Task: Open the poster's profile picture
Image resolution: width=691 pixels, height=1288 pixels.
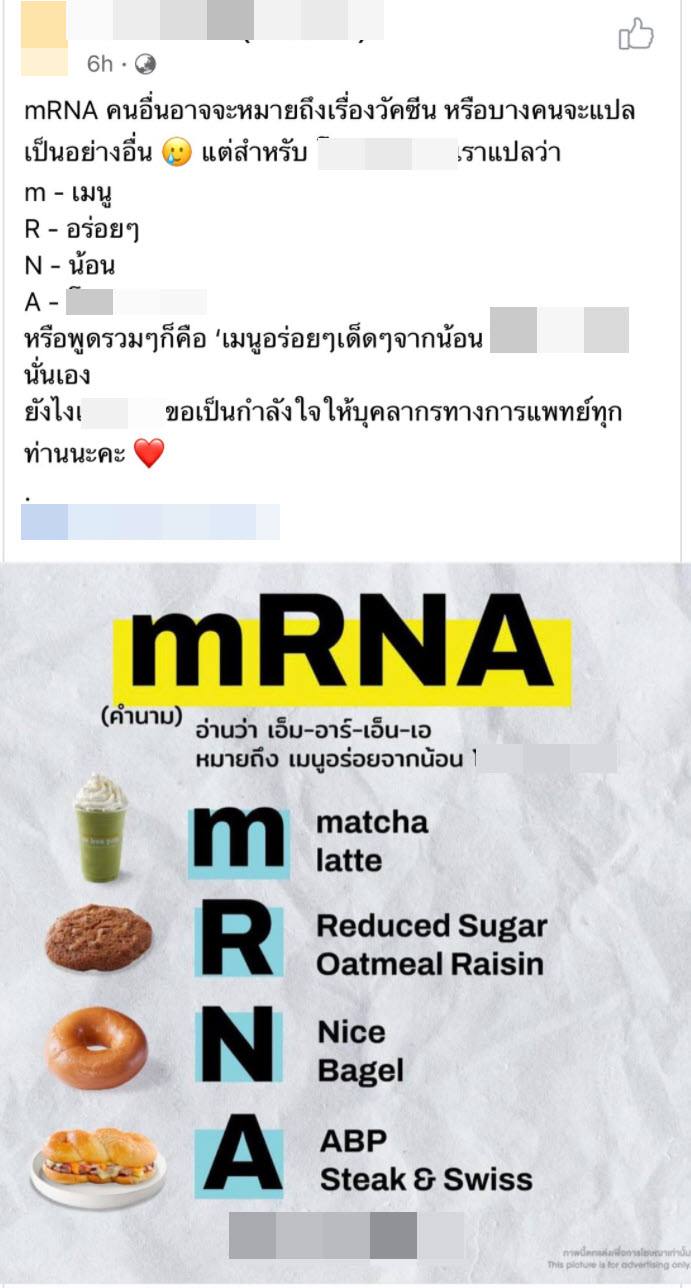Action: 43,38
